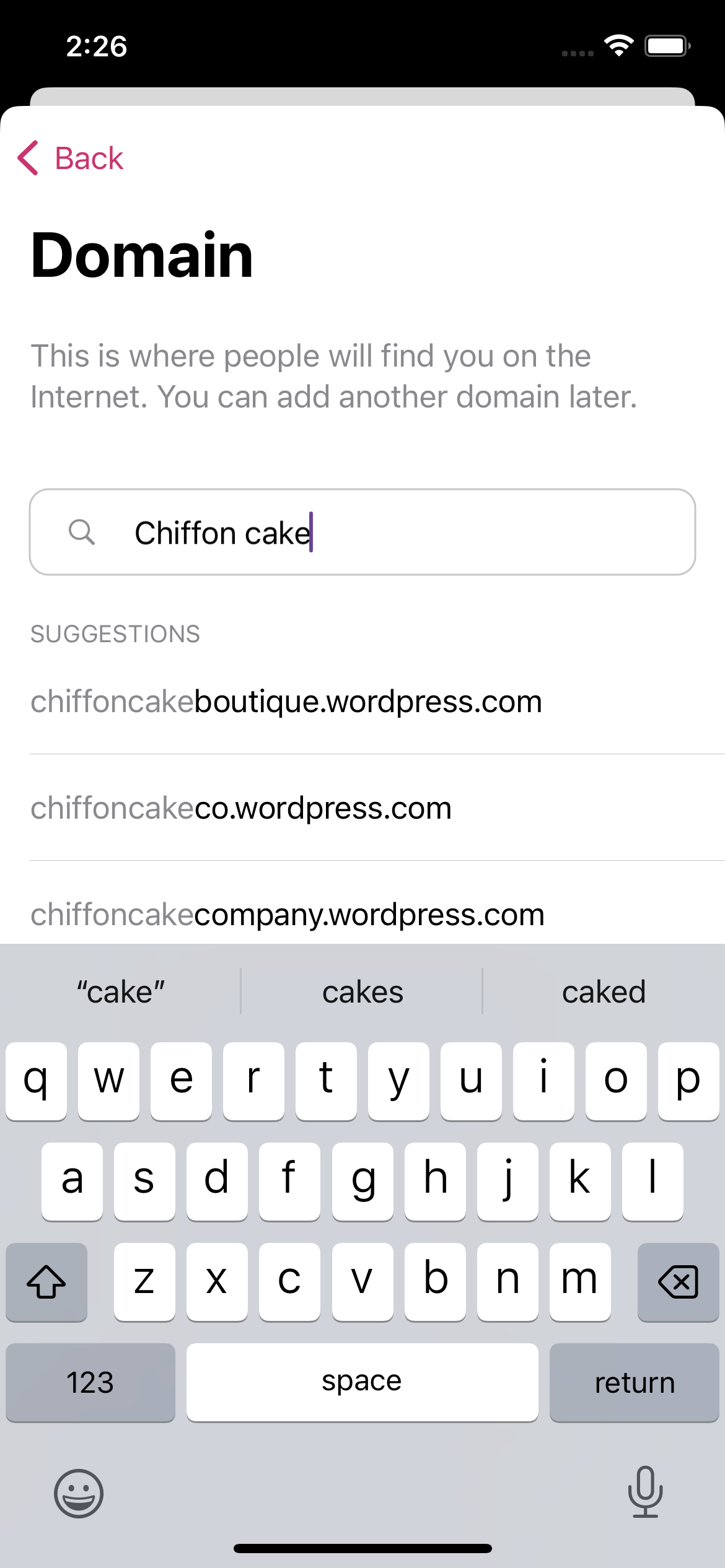Tap the keyboard backspace key
The width and height of the screenshot is (725, 1568).
click(x=678, y=1281)
